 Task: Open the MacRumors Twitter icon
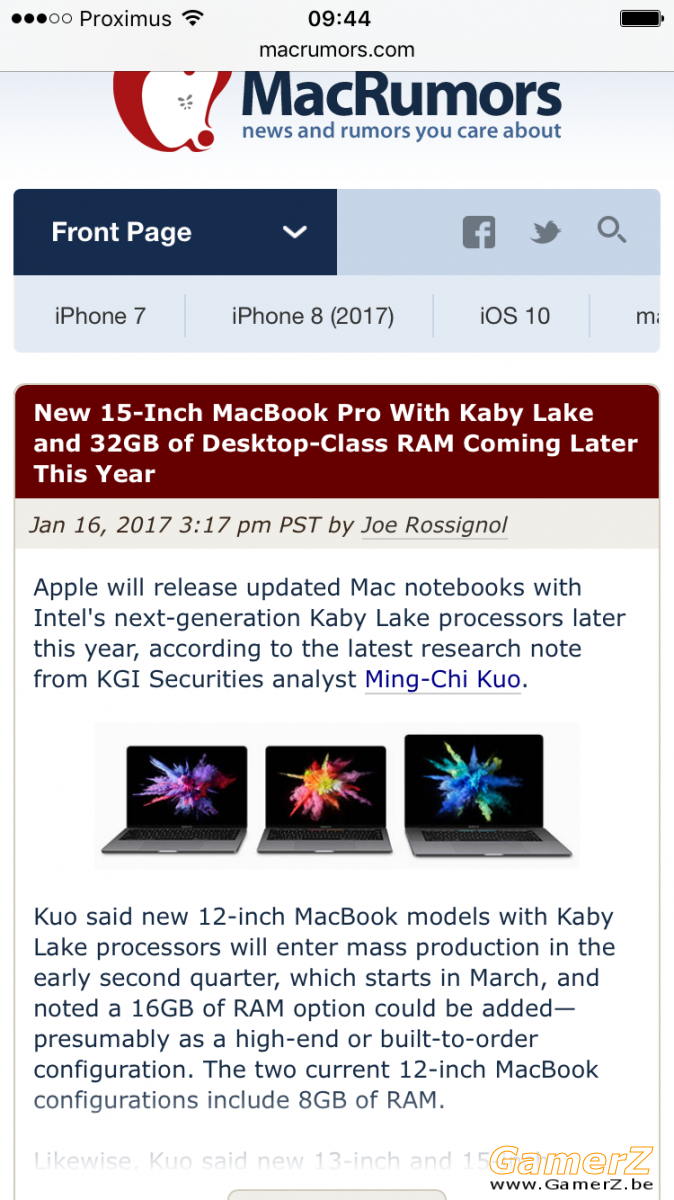pyautogui.click(x=545, y=232)
